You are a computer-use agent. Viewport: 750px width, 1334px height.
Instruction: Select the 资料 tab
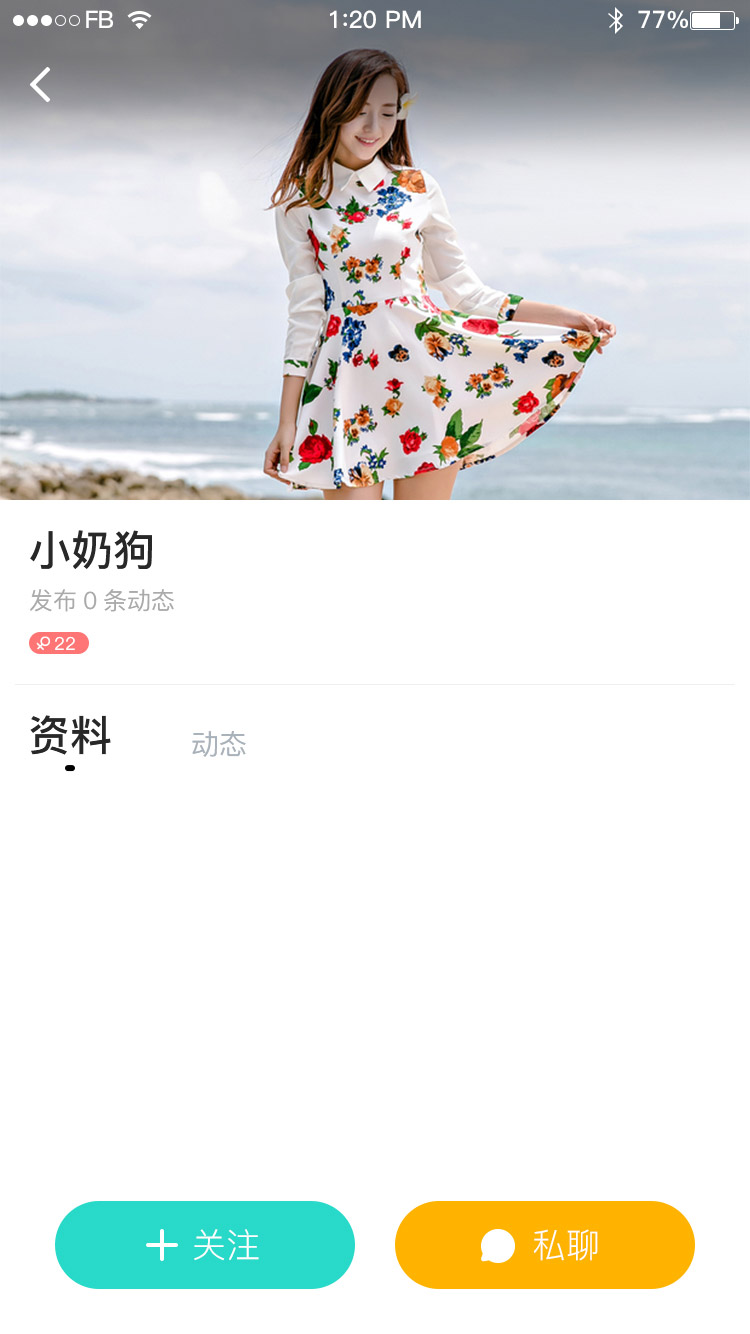tap(70, 737)
